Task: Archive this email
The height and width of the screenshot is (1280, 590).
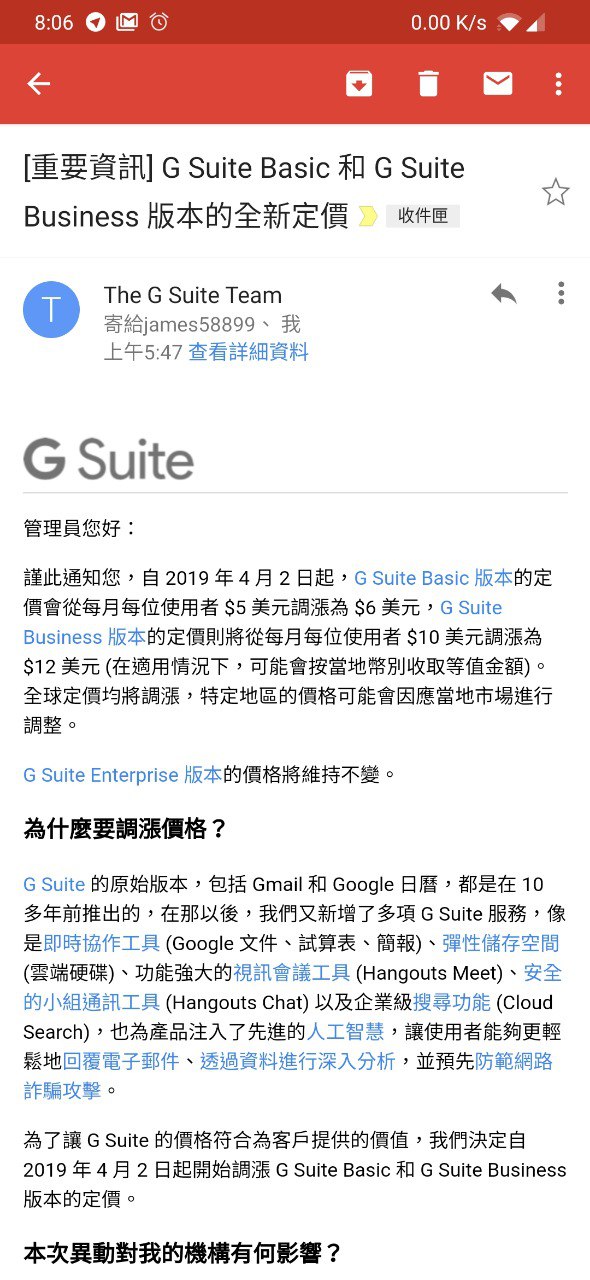Action: (359, 84)
